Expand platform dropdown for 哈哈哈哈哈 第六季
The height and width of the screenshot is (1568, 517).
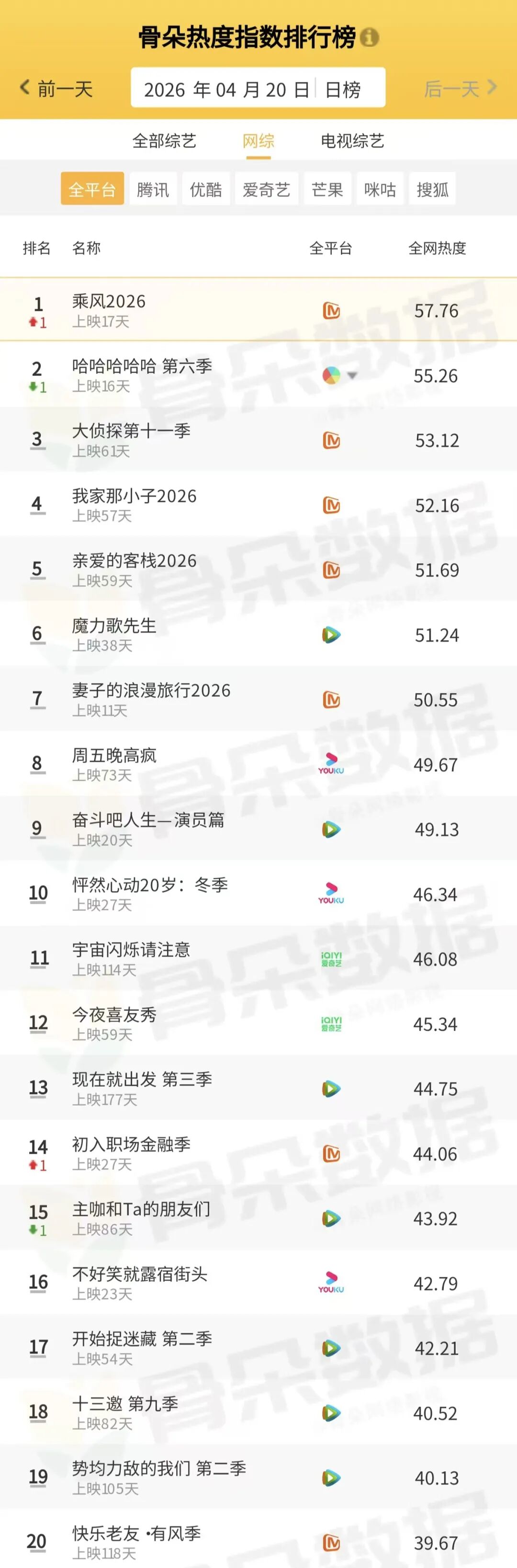coord(351,375)
